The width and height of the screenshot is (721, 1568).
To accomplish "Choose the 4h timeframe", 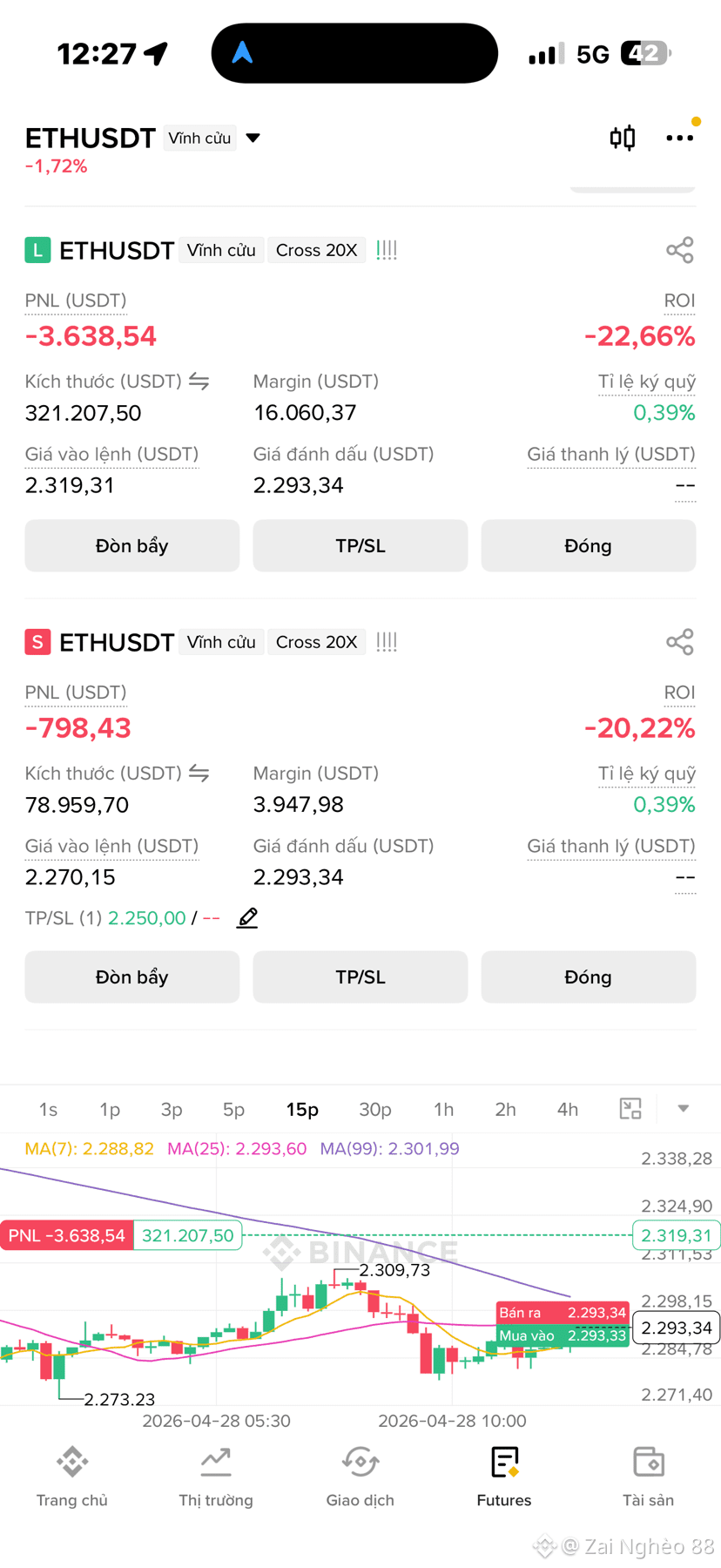I will pos(568,1109).
